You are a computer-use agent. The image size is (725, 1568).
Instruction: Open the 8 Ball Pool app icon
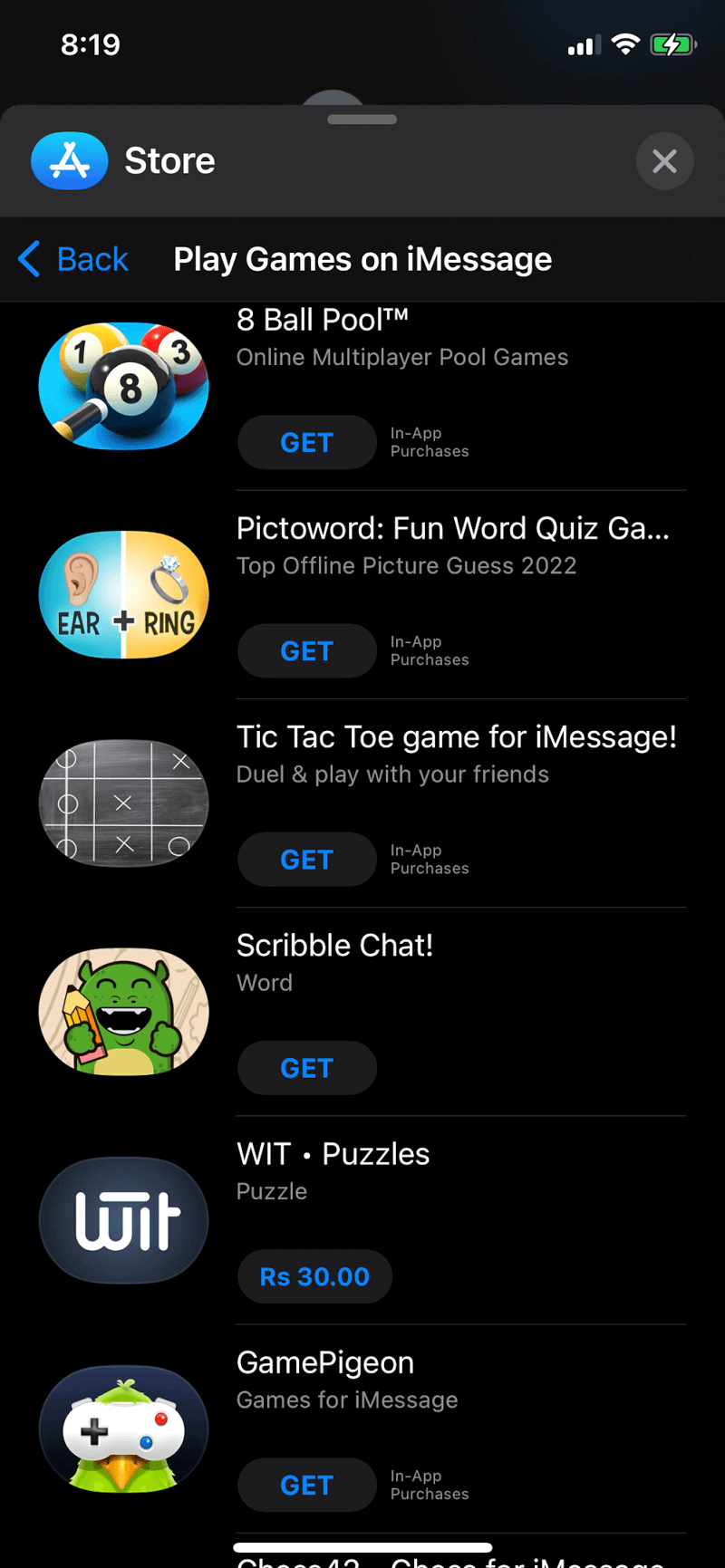point(124,386)
